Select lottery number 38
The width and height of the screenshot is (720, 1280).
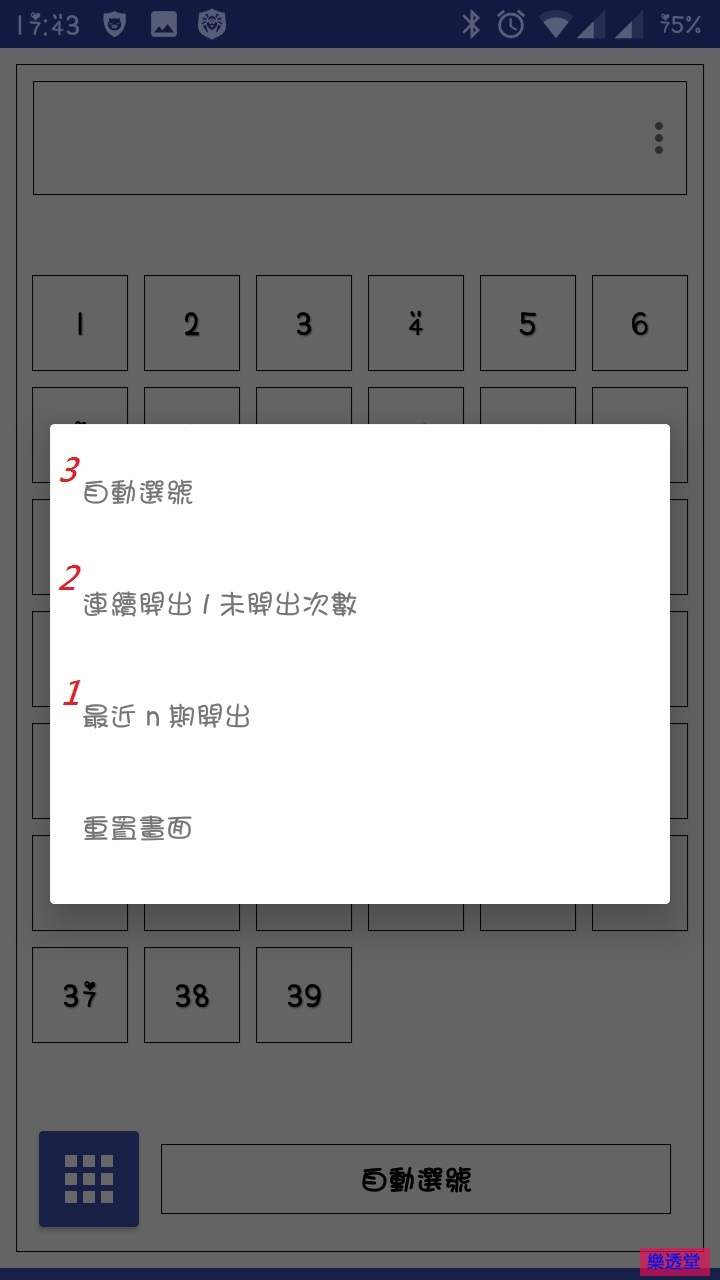coord(192,995)
